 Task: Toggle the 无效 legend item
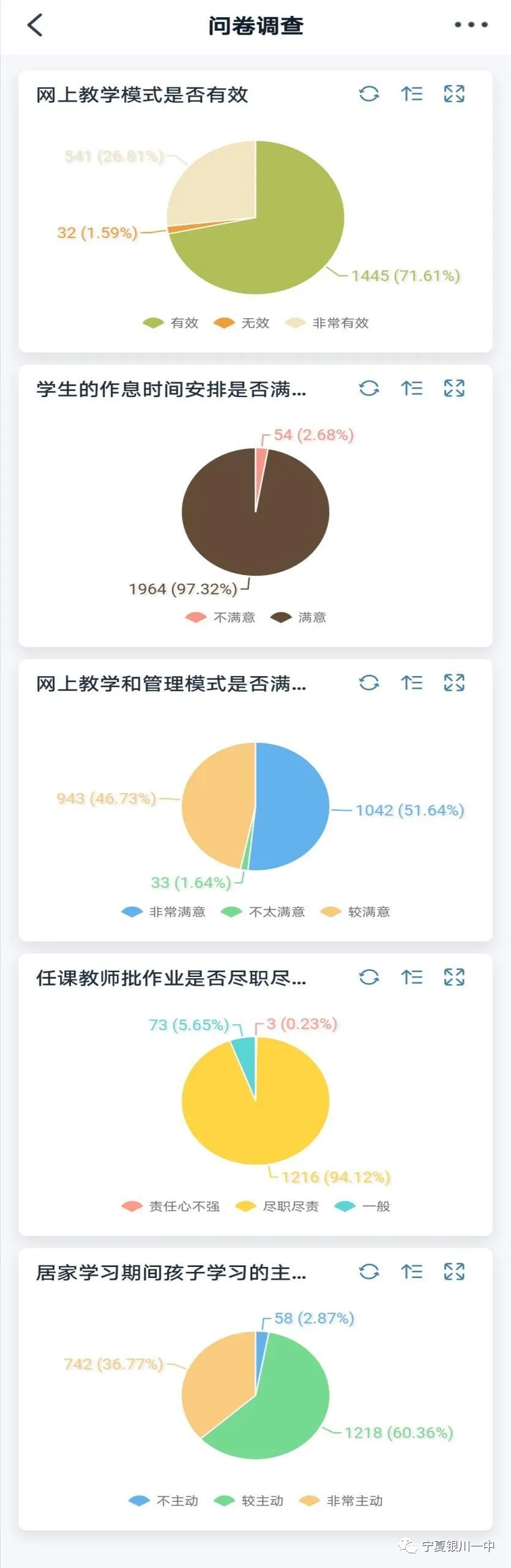(x=242, y=323)
